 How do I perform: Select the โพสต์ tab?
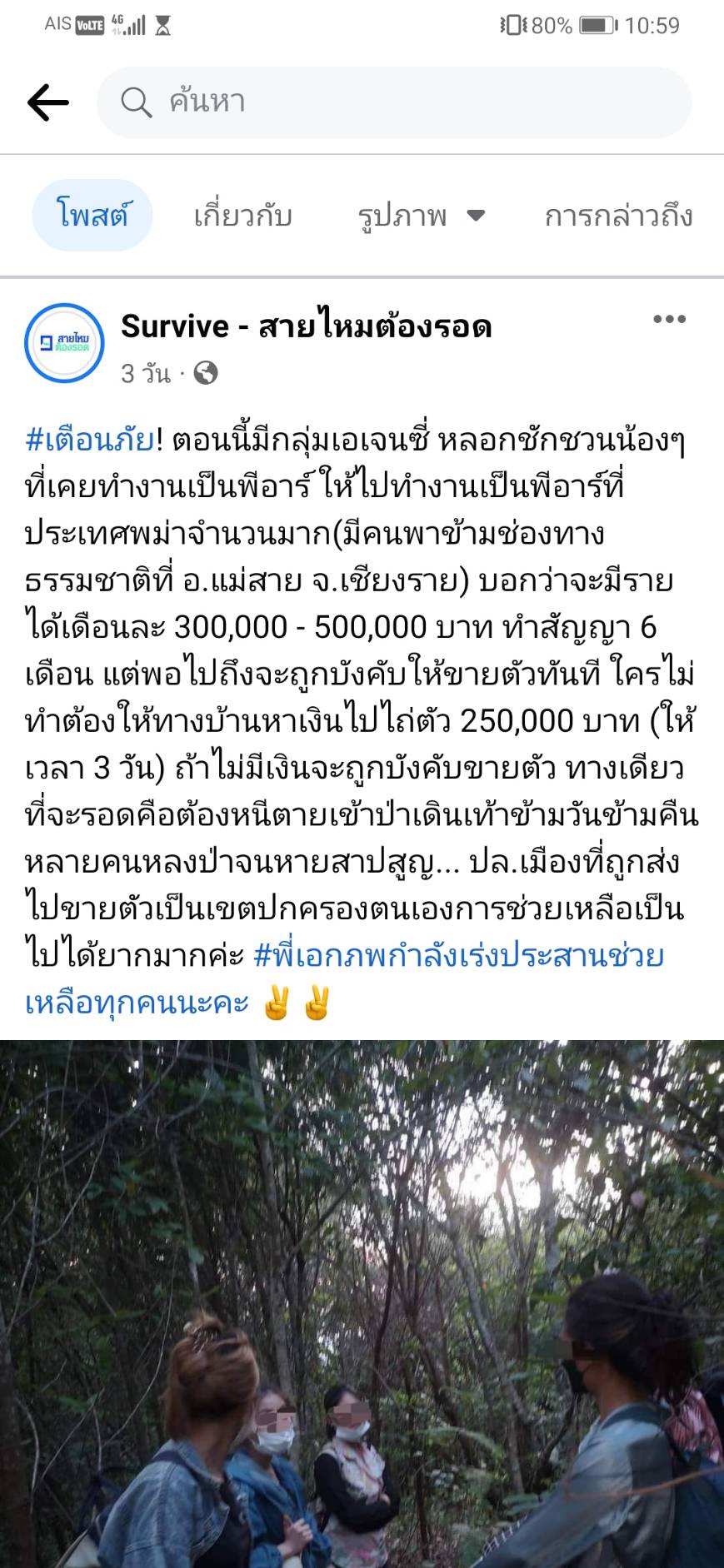pos(92,216)
